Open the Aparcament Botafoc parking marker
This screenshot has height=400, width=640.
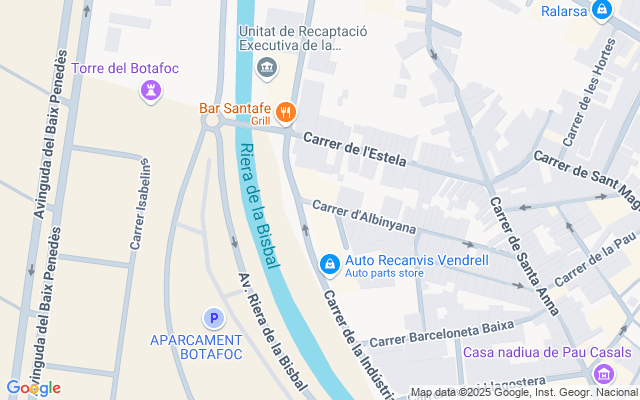(x=212, y=319)
